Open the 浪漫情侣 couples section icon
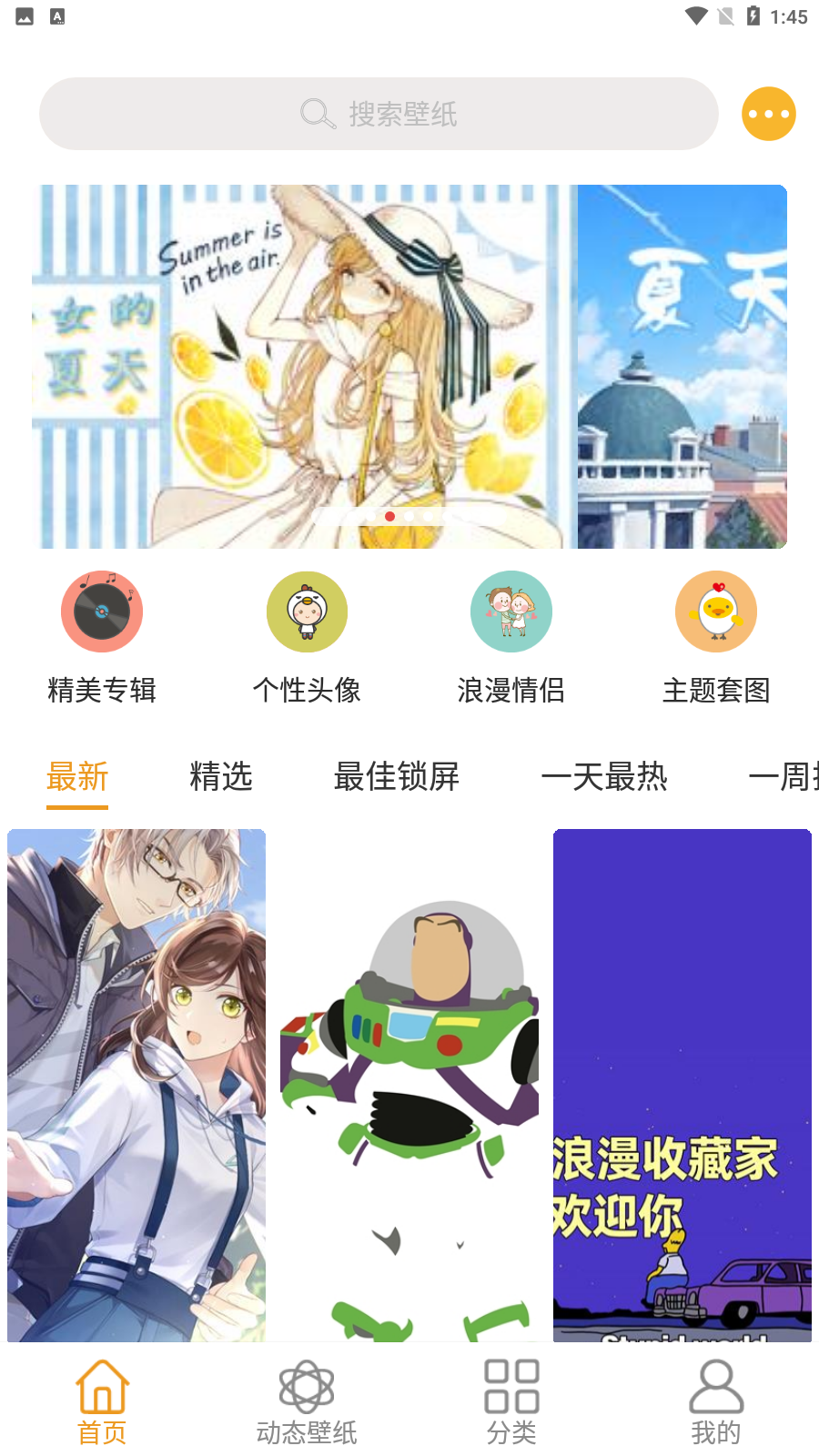The image size is (819, 1456). pos(511,612)
